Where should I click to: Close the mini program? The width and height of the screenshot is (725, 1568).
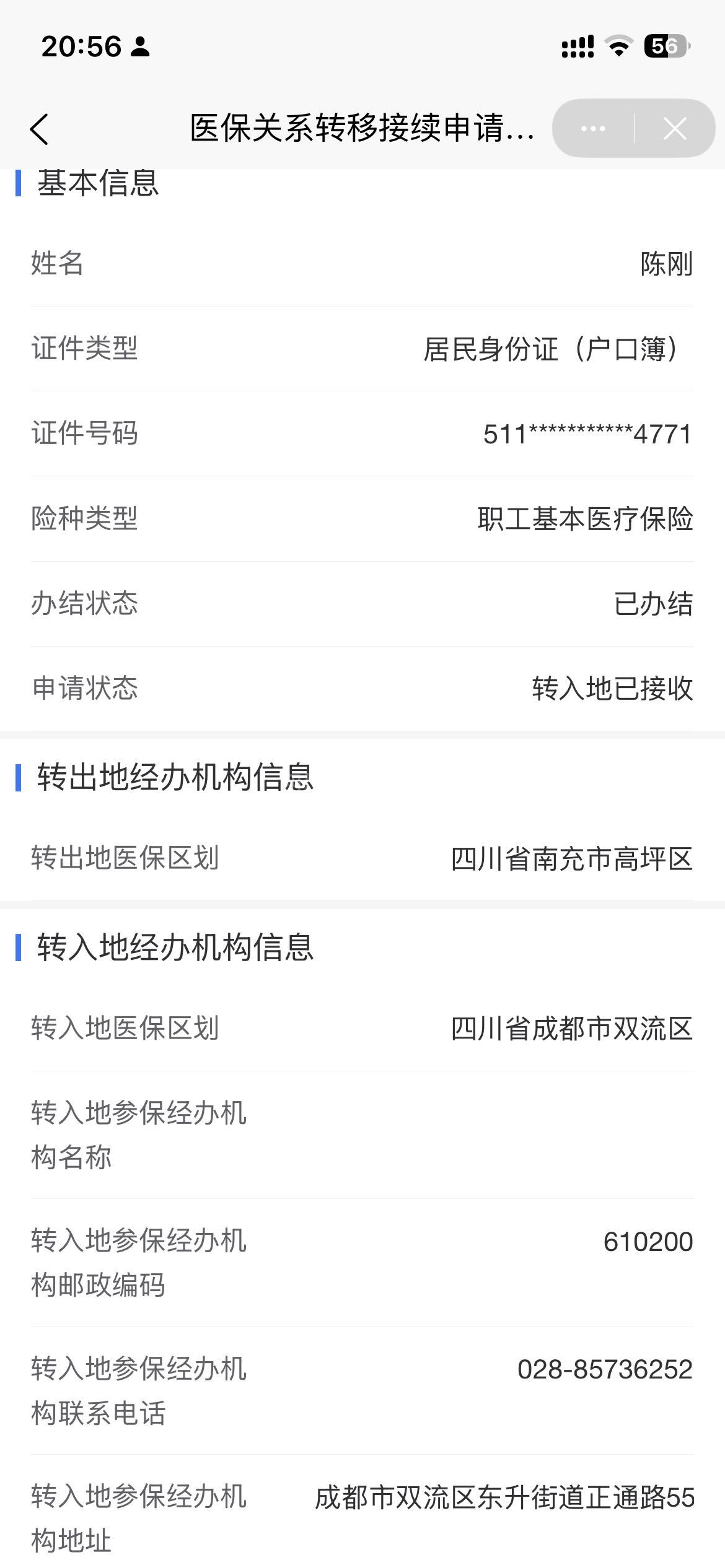[674, 129]
